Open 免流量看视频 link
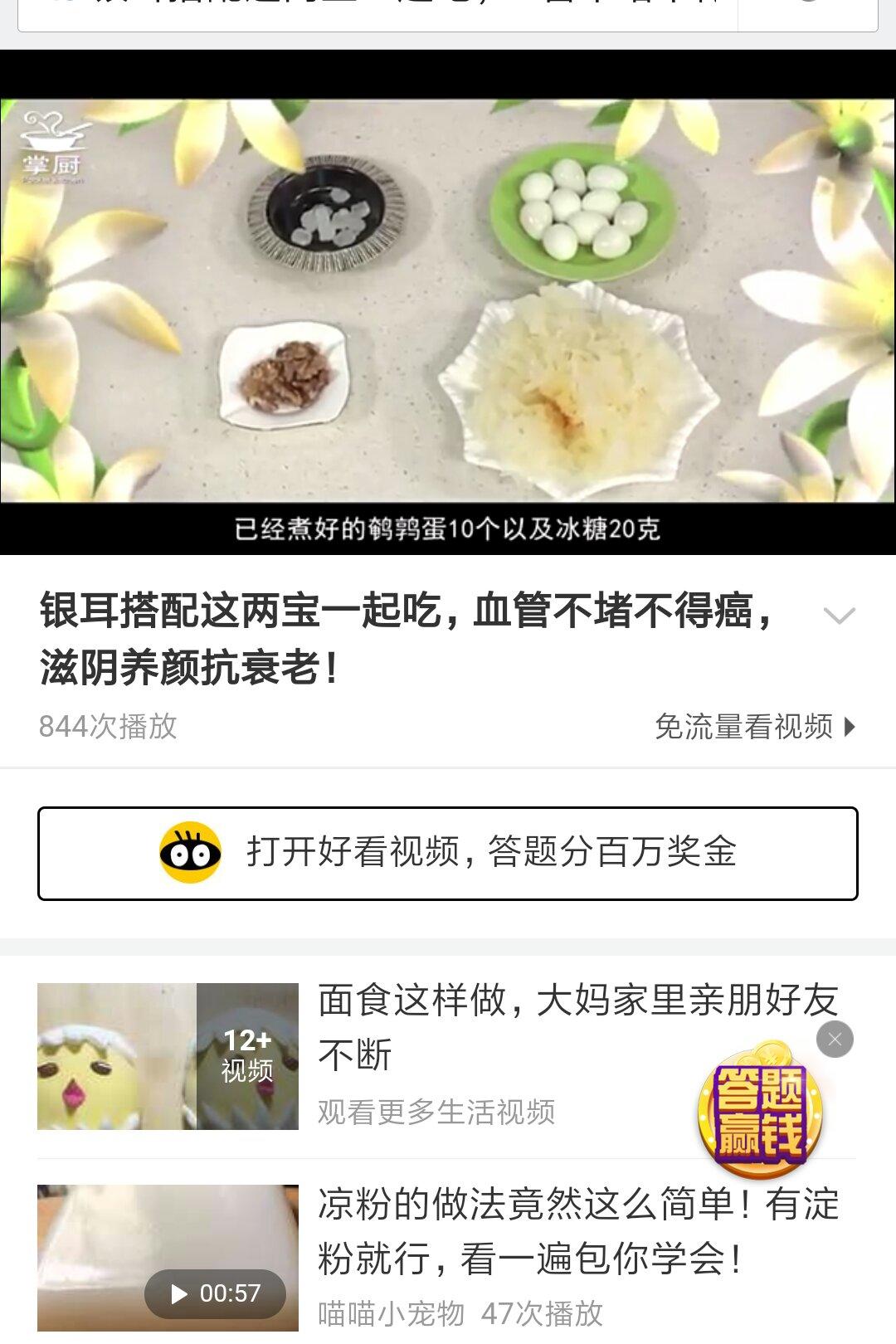The image size is (896, 1344). point(754,727)
